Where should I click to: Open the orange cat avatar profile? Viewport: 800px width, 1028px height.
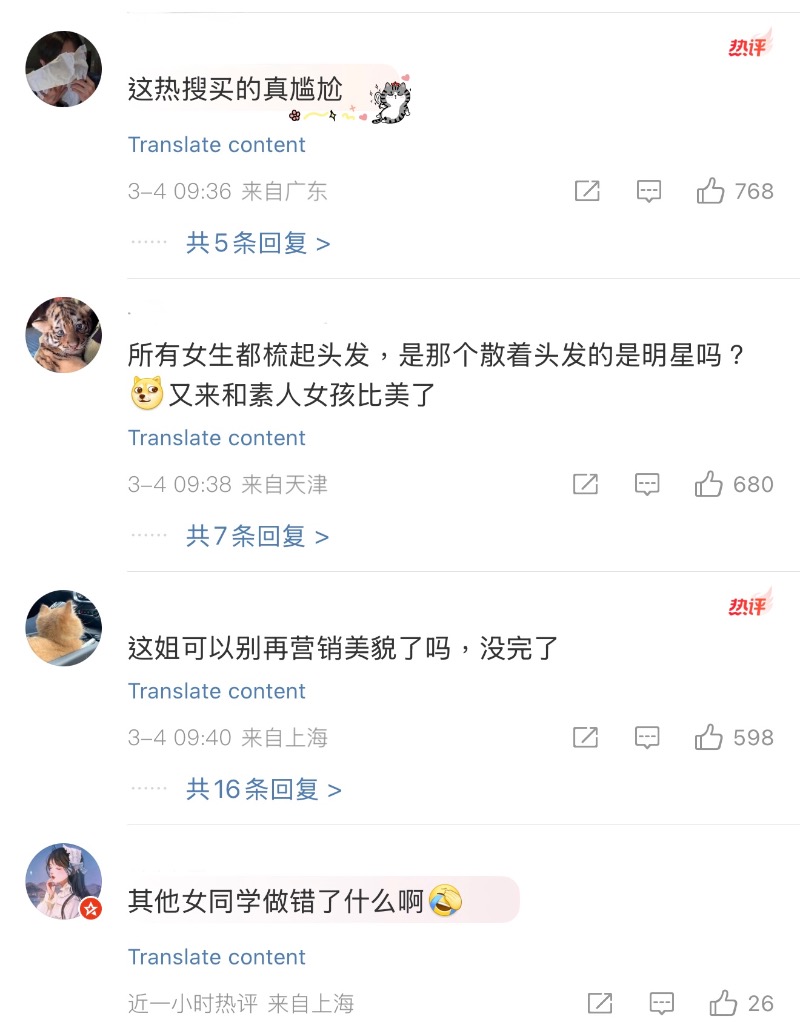click(63, 628)
